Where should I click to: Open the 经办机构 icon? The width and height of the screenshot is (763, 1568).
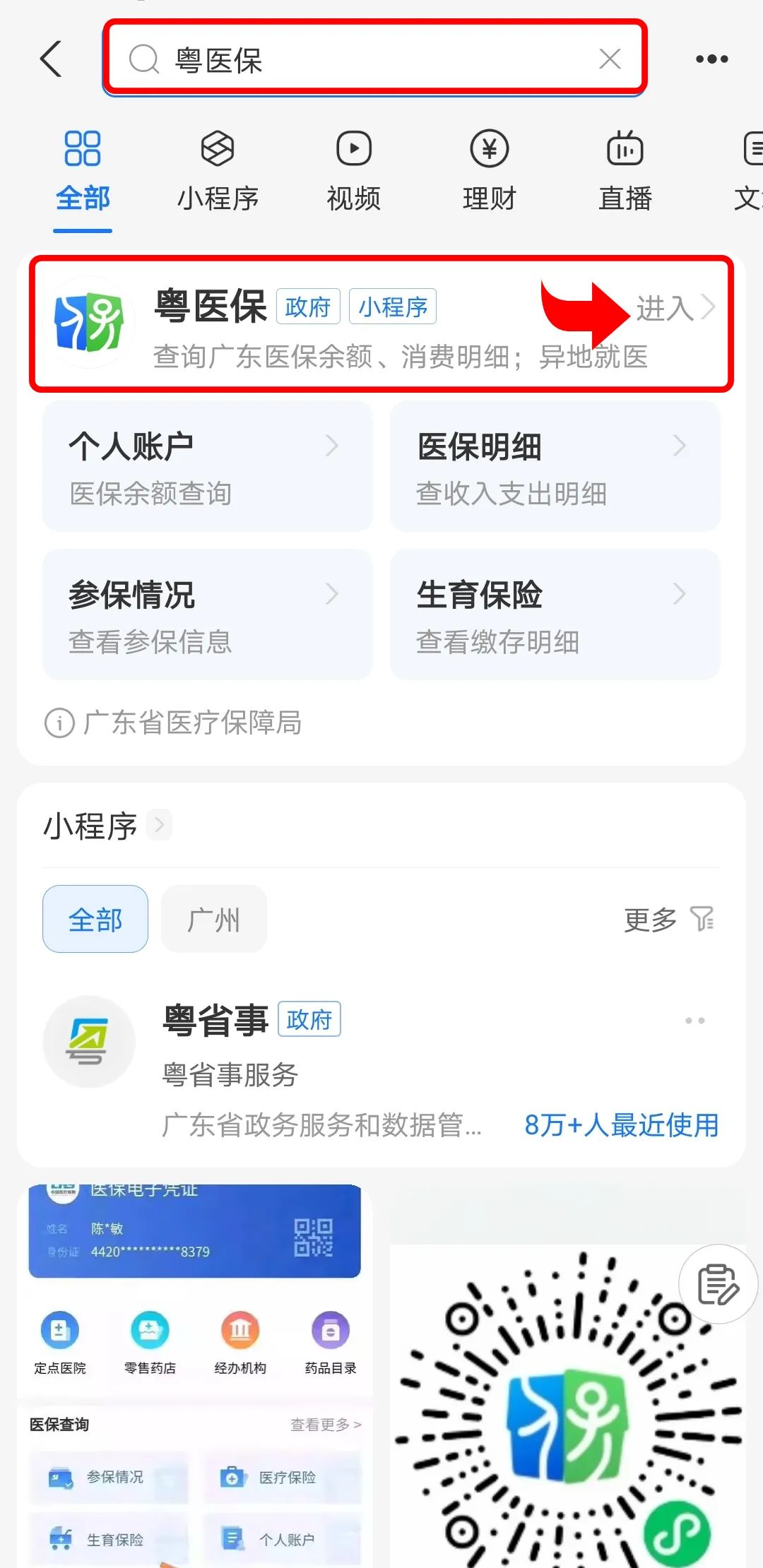point(239,1331)
